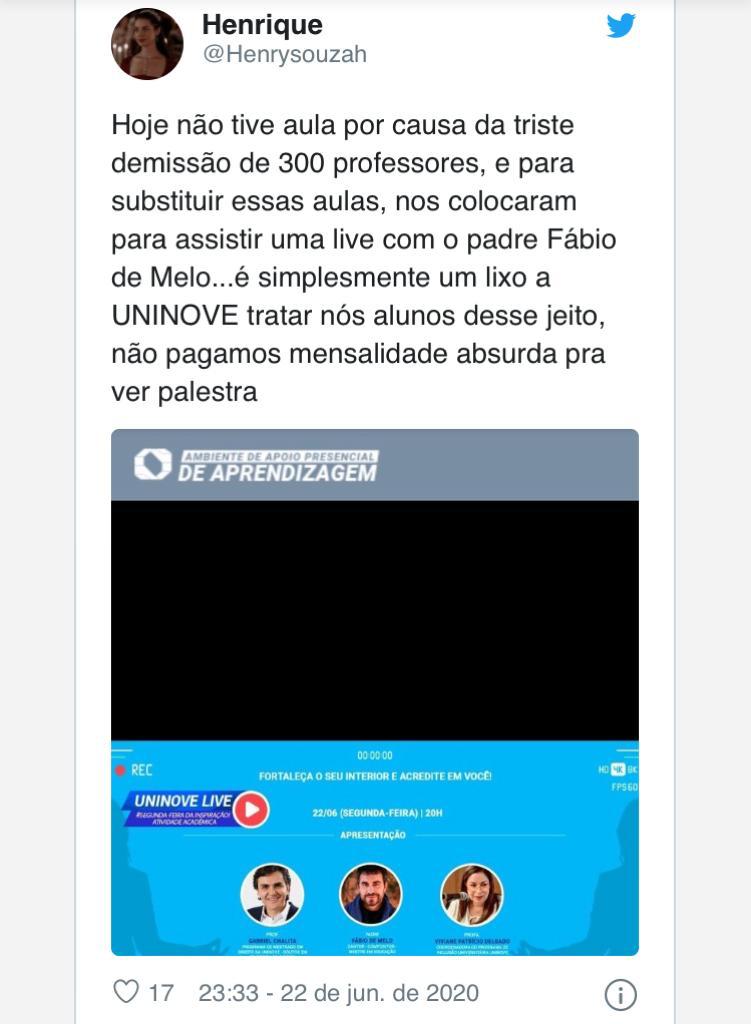
Task: Open Henrique's profile picture
Action: 147,44
